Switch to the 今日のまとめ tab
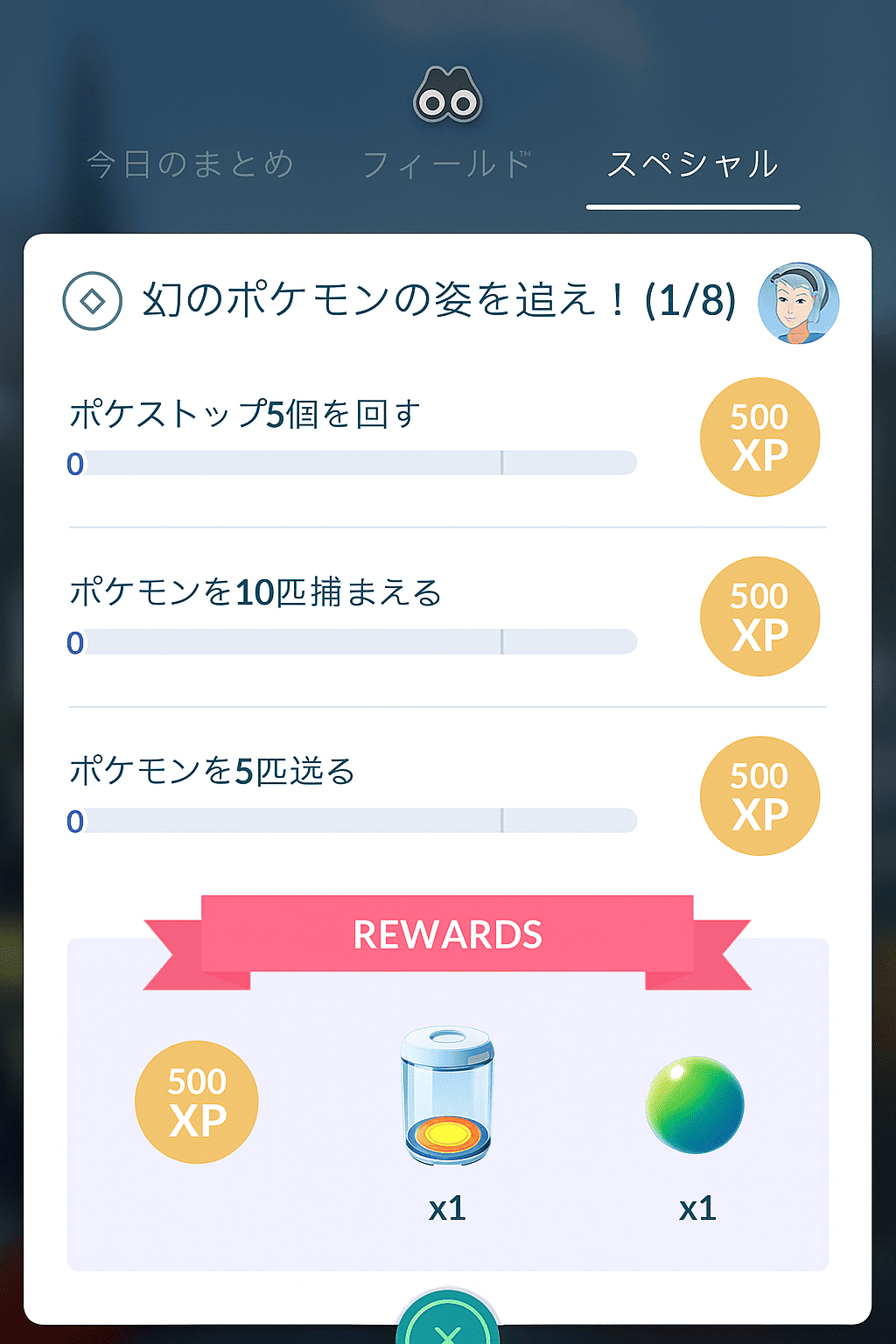This screenshot has height=1344, width=896. 190,164
